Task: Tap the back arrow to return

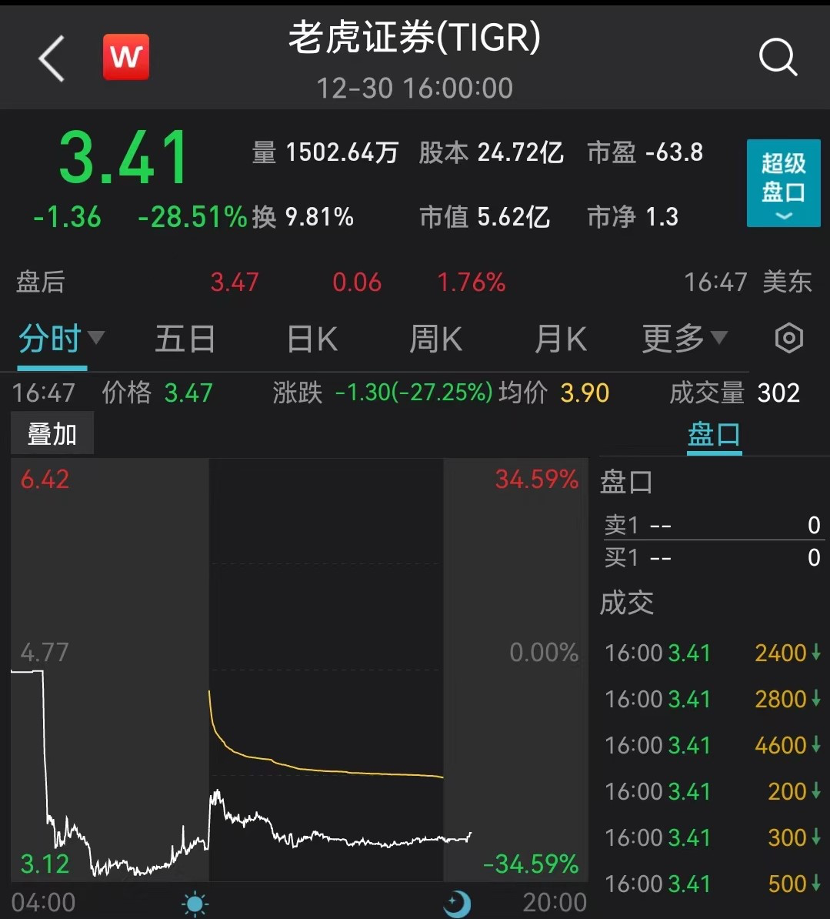Action: tap(48, 57)
